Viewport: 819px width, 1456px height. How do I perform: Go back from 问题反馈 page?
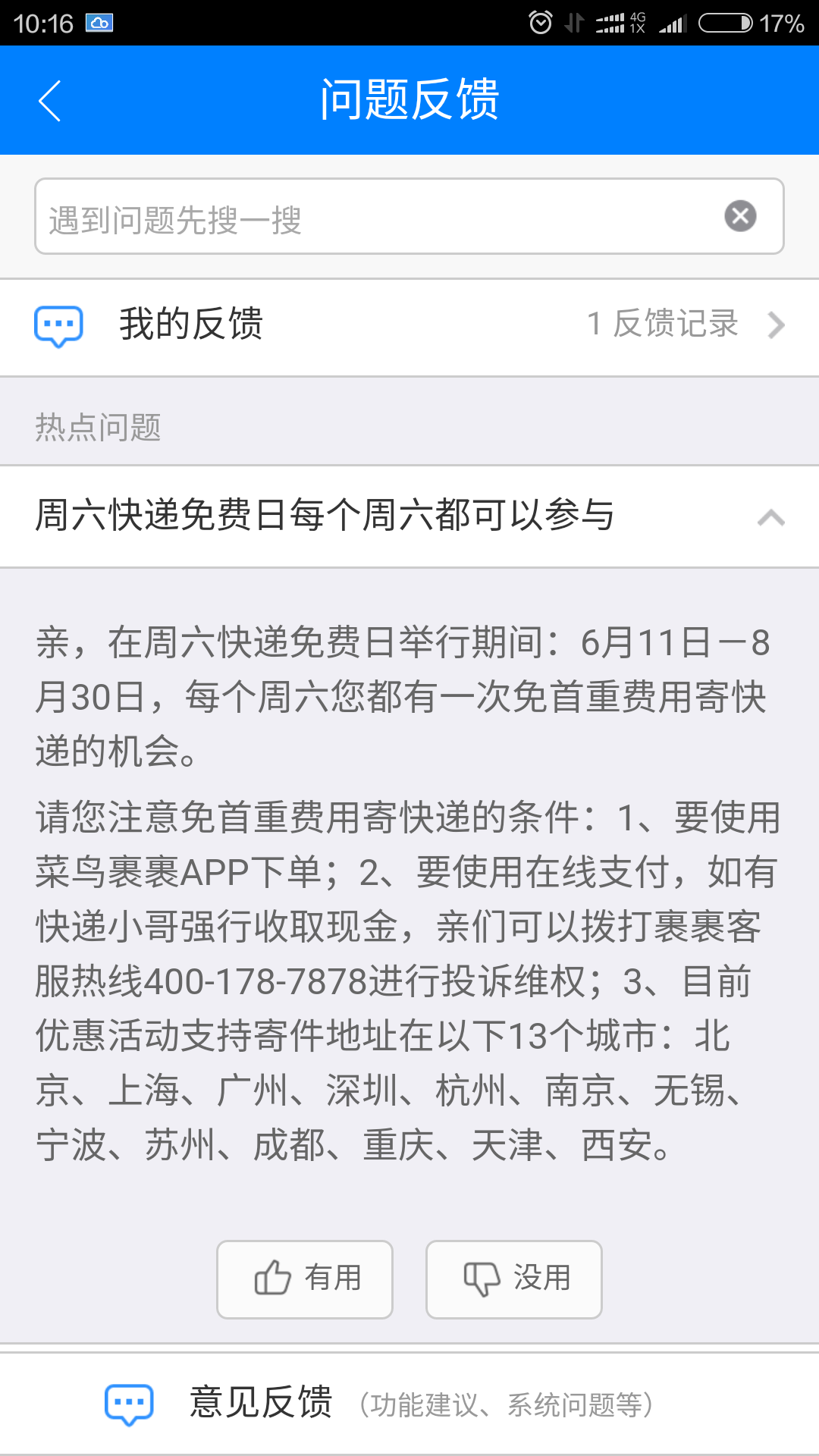tap(50, 101)
